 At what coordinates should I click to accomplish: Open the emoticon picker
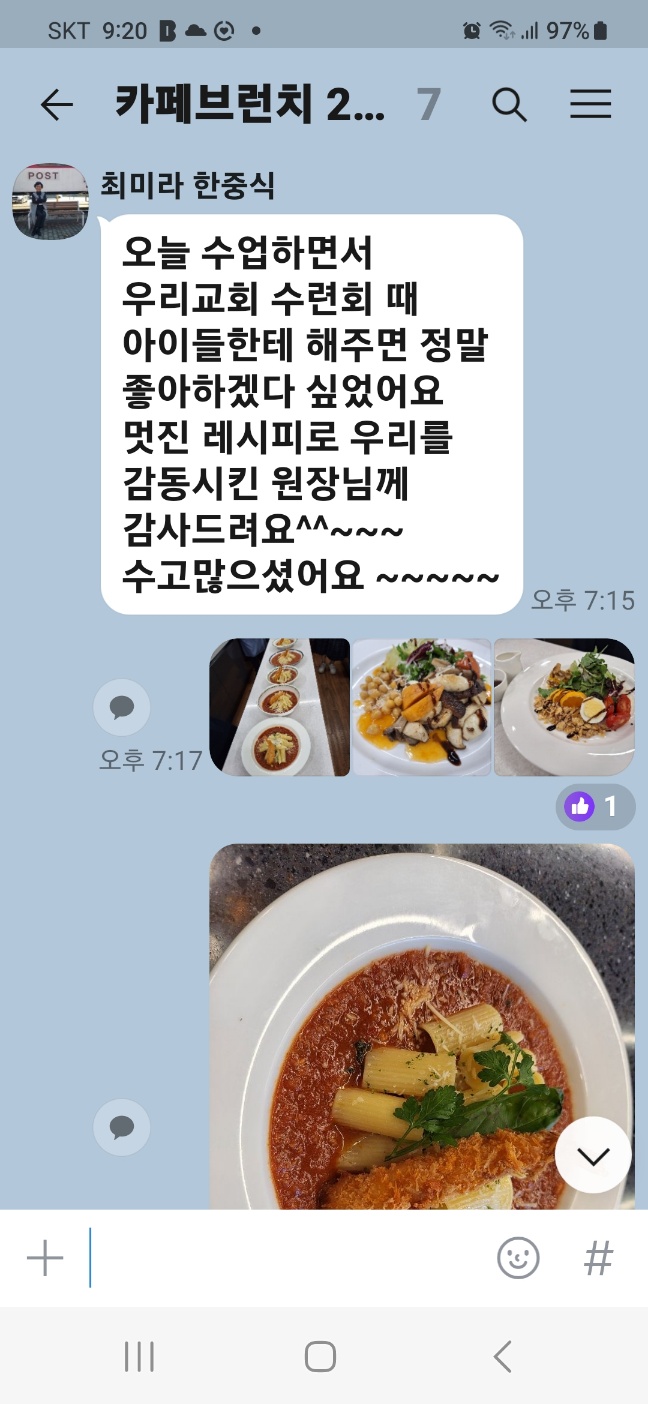pos(518,1258)
